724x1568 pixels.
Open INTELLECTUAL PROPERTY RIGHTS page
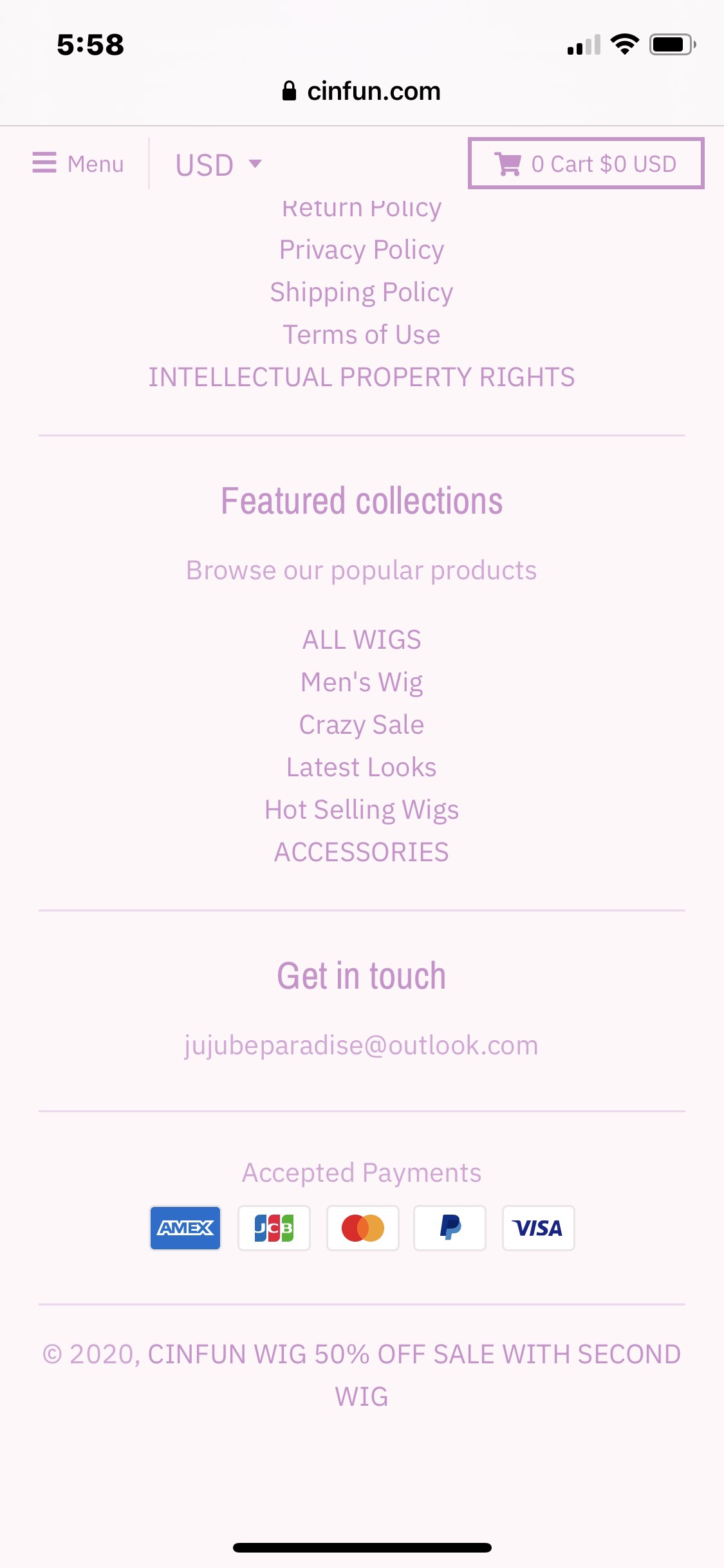pyautogui.click(x=361, y=377)
